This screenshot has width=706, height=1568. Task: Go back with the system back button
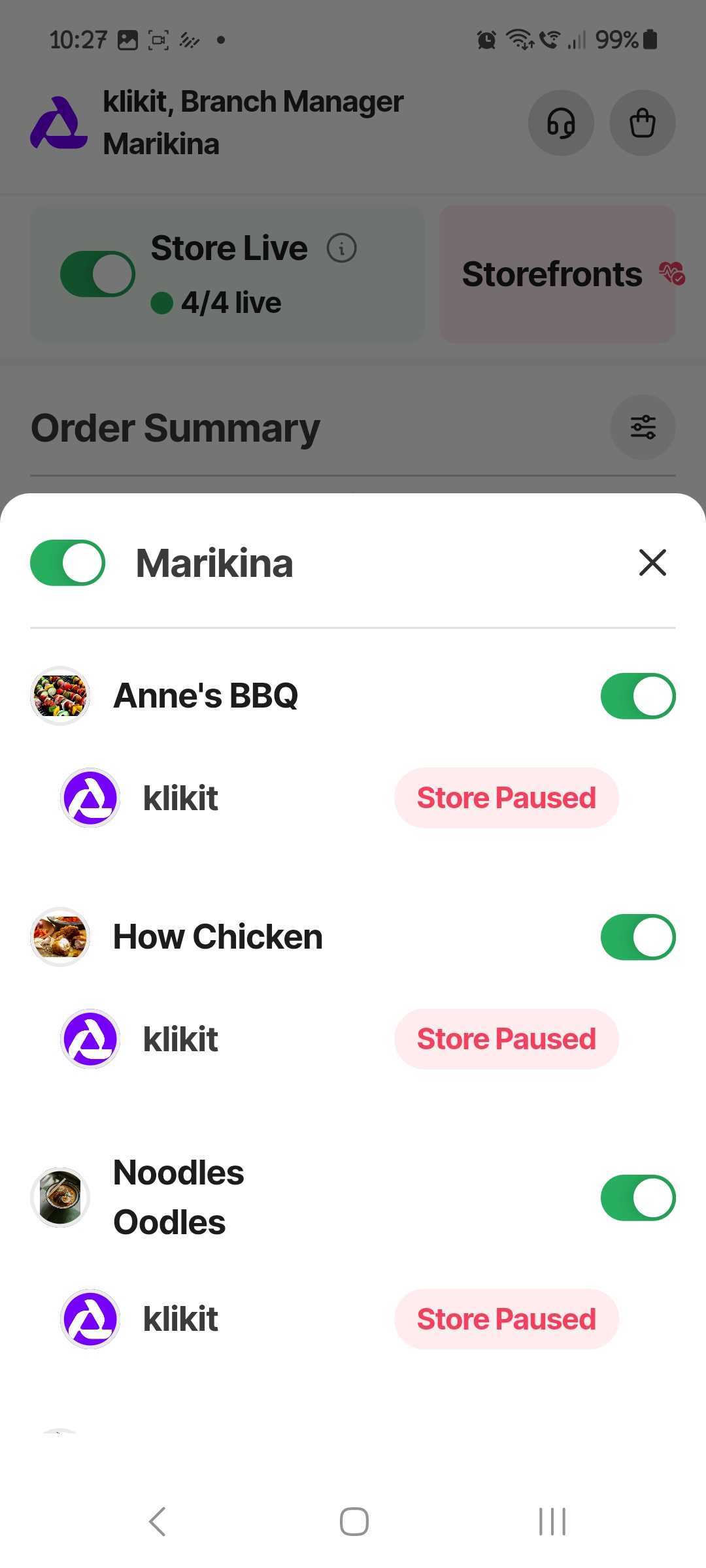pyautogui.click(x=158, y=1522)
